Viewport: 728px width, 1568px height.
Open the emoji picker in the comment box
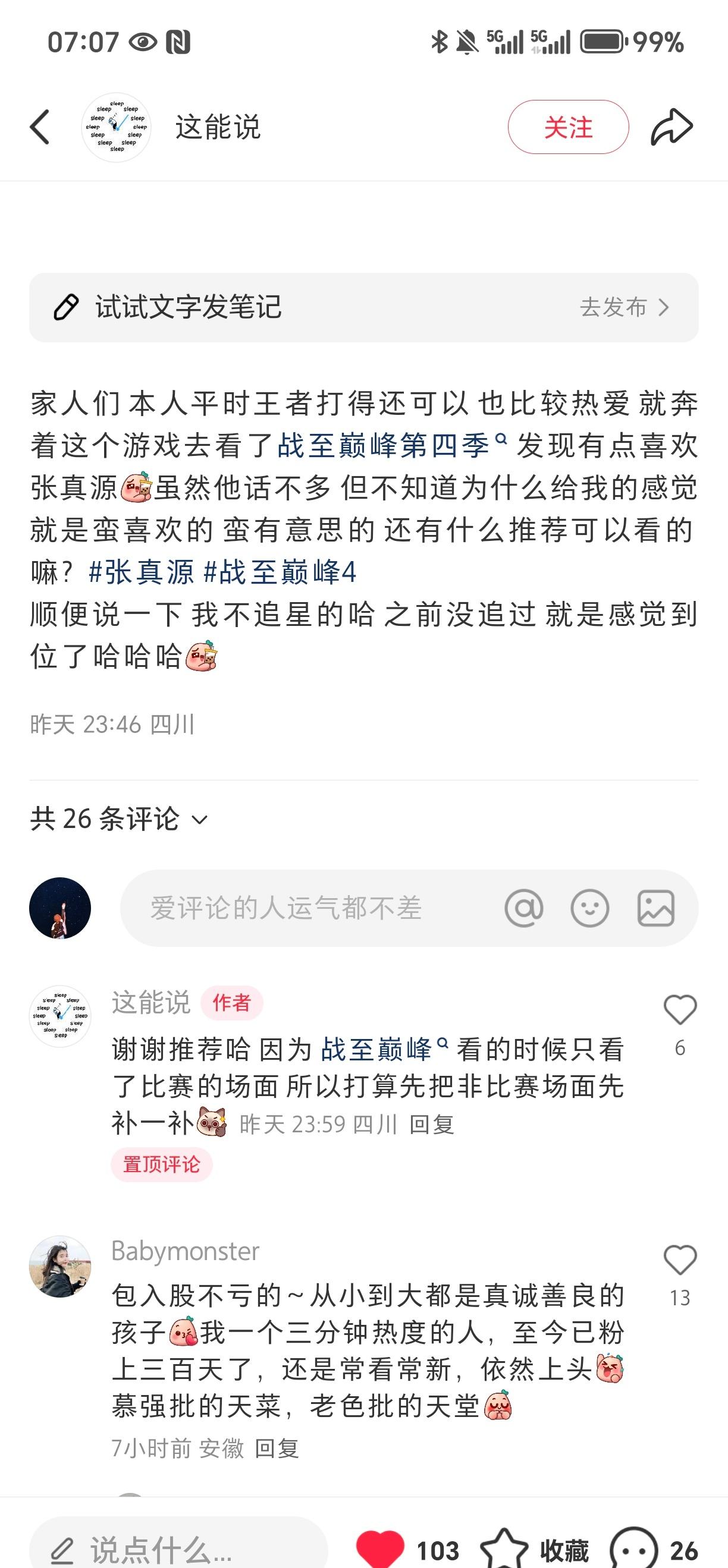pos(589,908)
